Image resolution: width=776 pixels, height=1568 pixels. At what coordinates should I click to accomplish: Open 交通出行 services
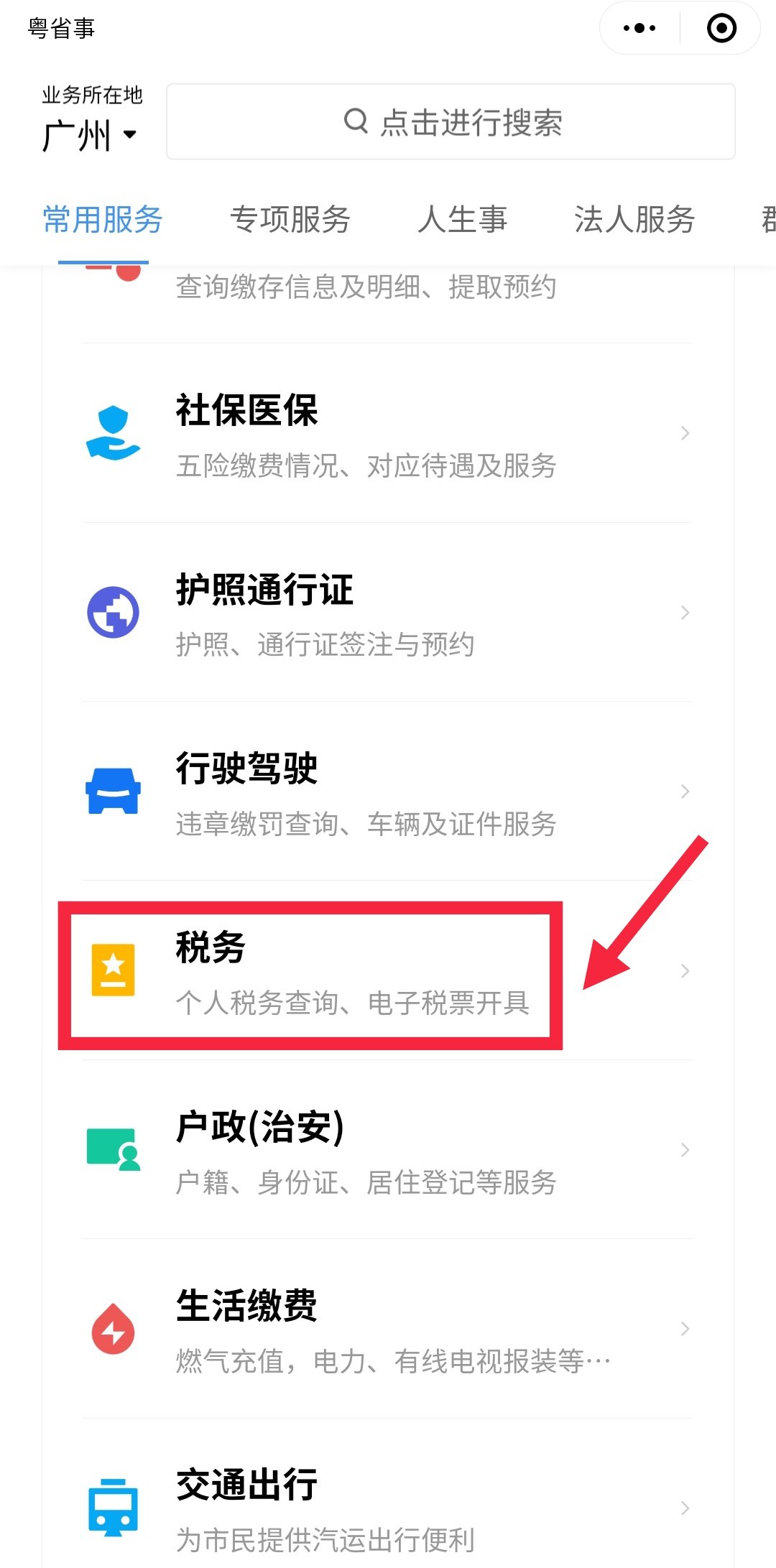388,1508
